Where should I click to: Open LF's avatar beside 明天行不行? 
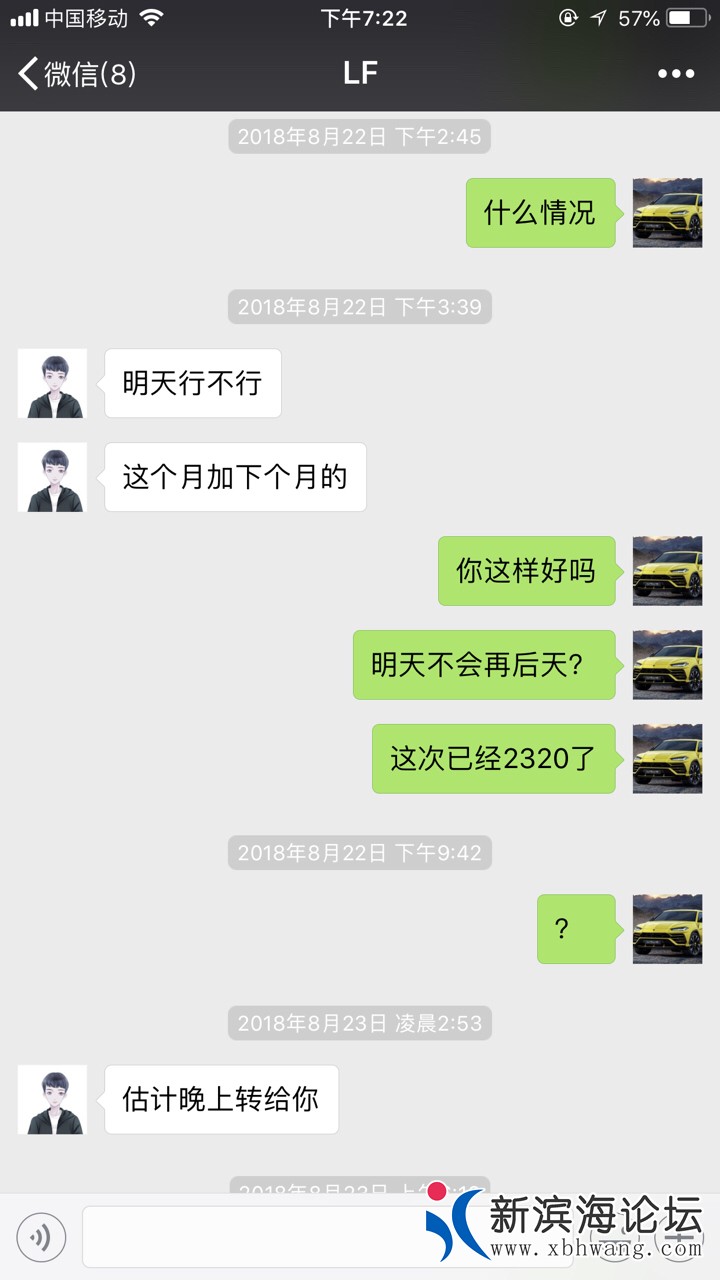coord(52,383)
